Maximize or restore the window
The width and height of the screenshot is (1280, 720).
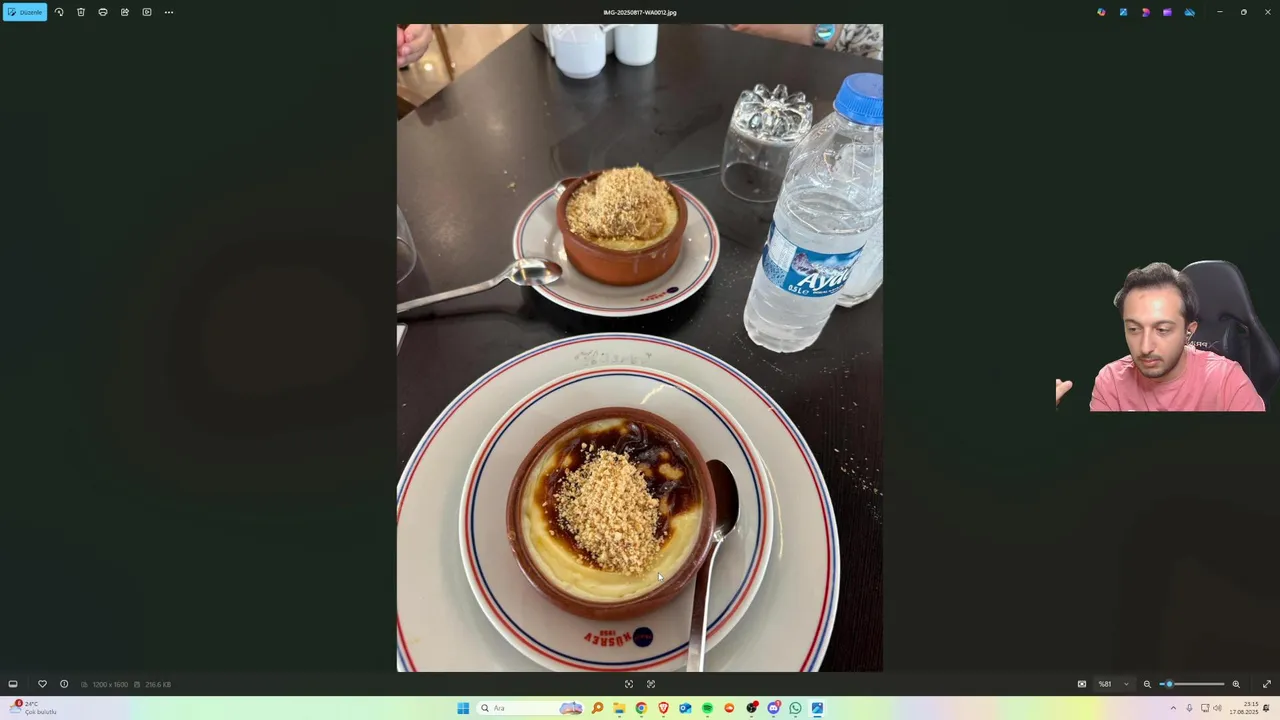click(1244, 12)
